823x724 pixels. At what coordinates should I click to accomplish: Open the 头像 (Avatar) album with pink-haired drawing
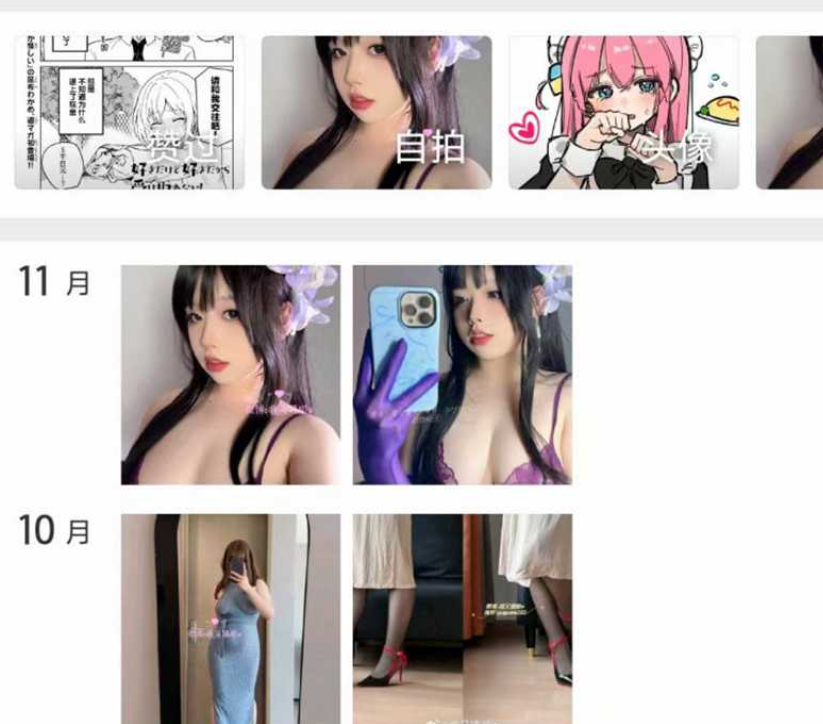coord(623,112)
